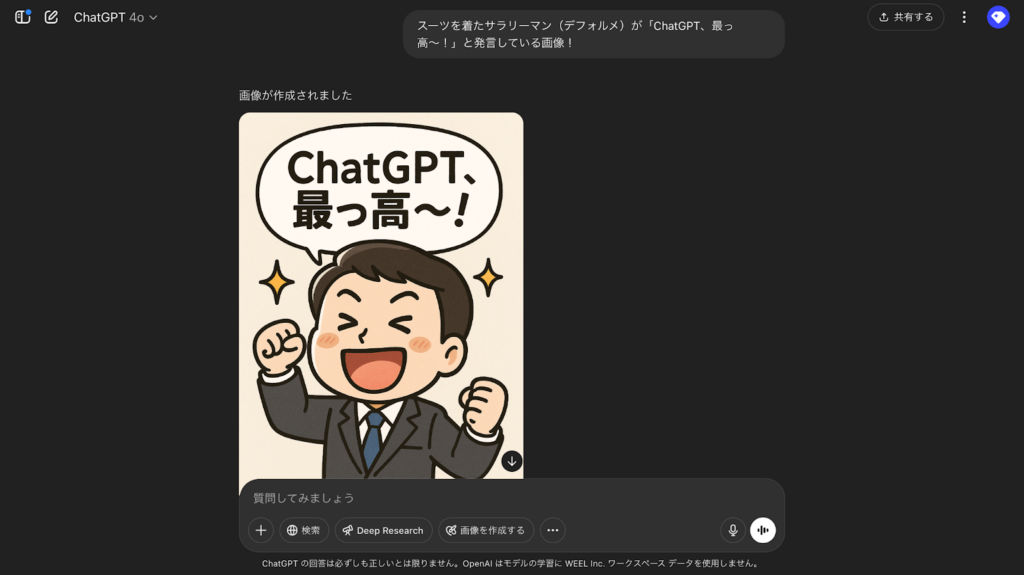Tap the 共有する share button
Image resolution: width=1024 pixels, height=575 pixels.
coord(906,17)
